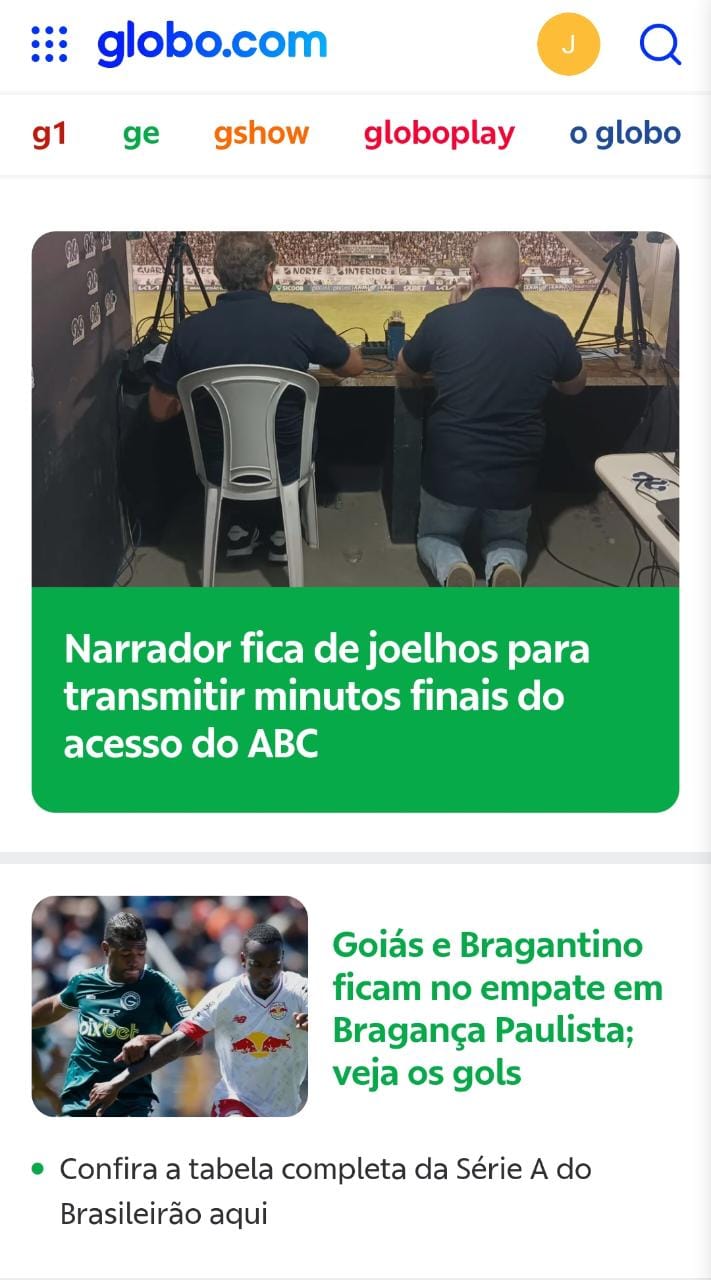711x1280 pixels.
Task: Read the Goiás e Bragantino empate headline
Action: 497,1008
